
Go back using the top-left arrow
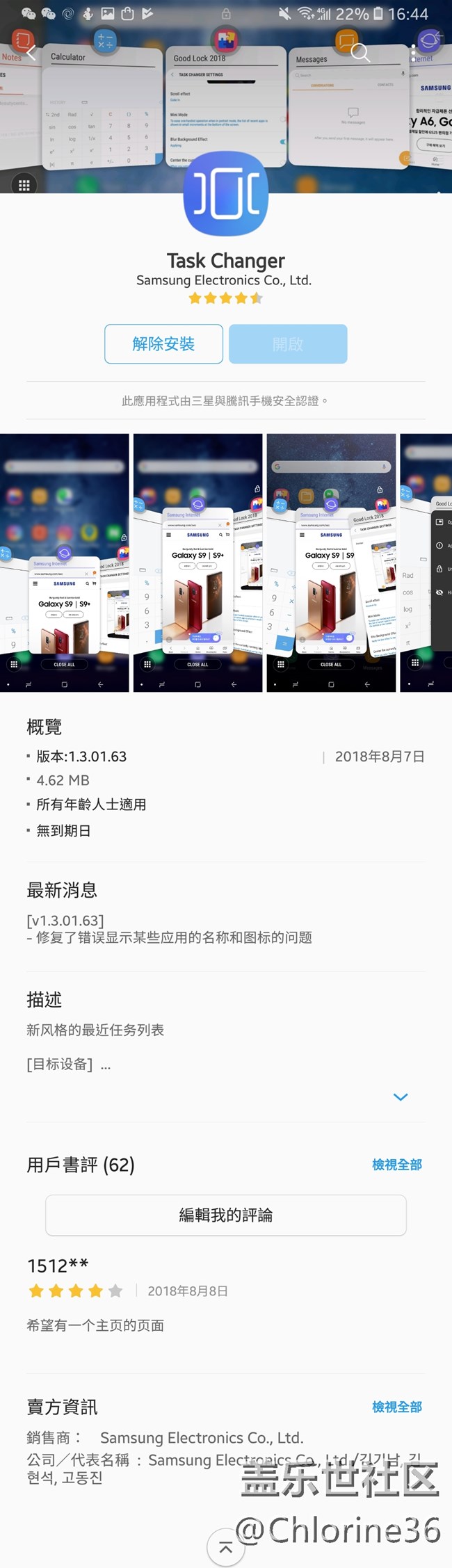point(31,52)
